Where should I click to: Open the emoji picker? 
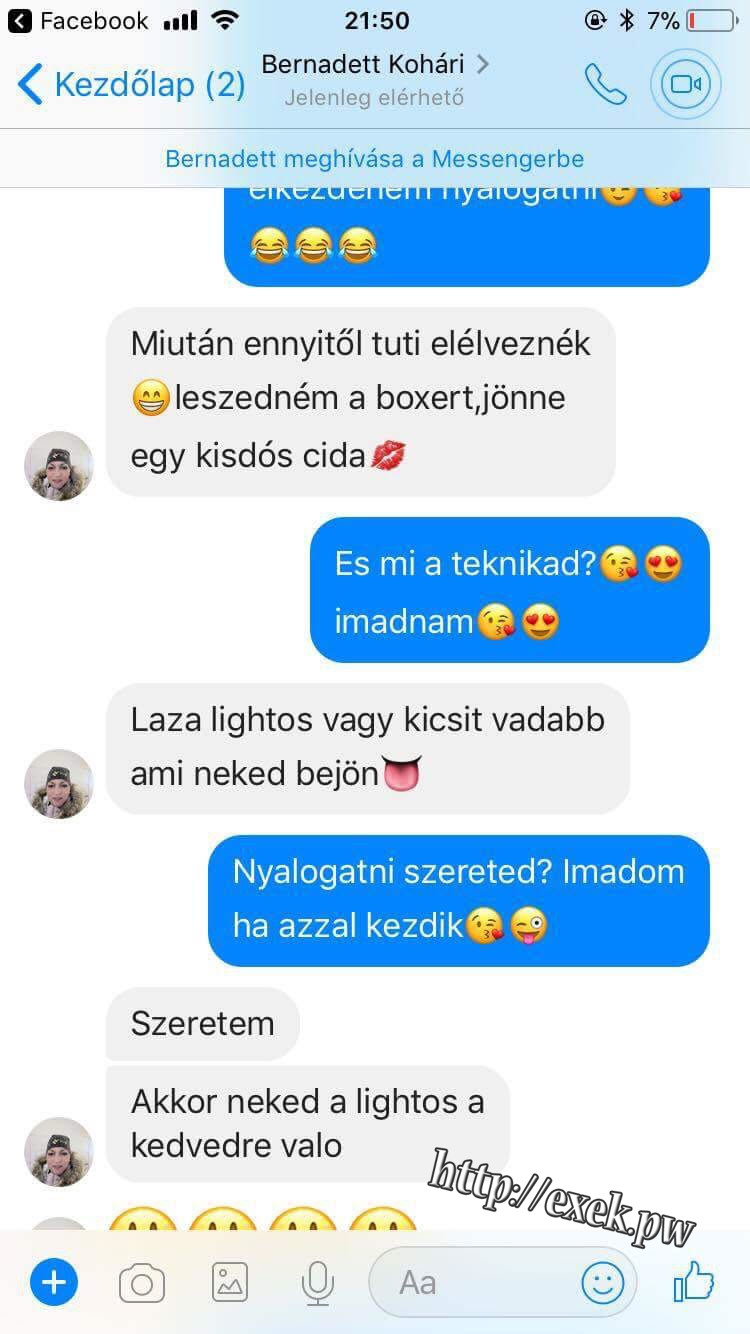[603, 1283]
